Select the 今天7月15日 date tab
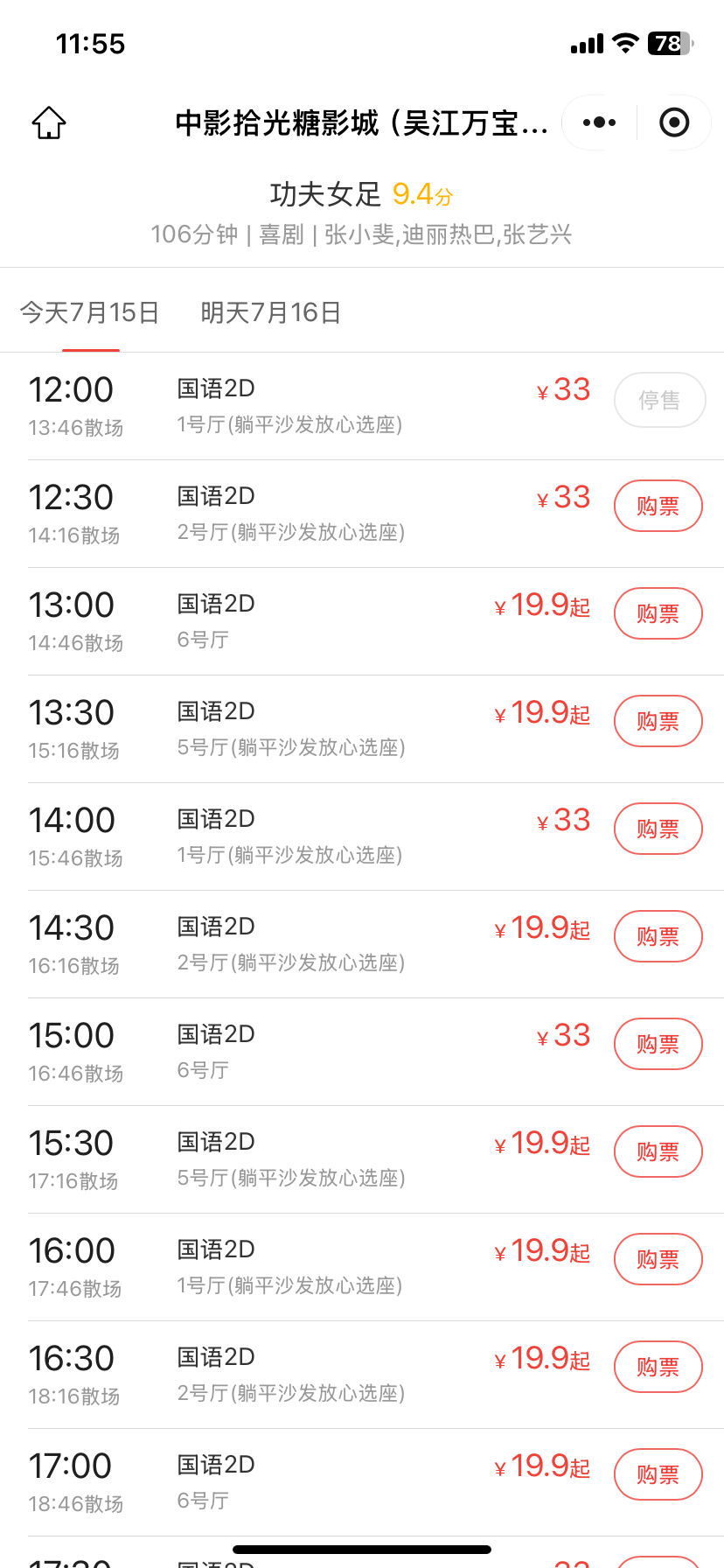The image size is (724, 1568). (x=90, y=312)
